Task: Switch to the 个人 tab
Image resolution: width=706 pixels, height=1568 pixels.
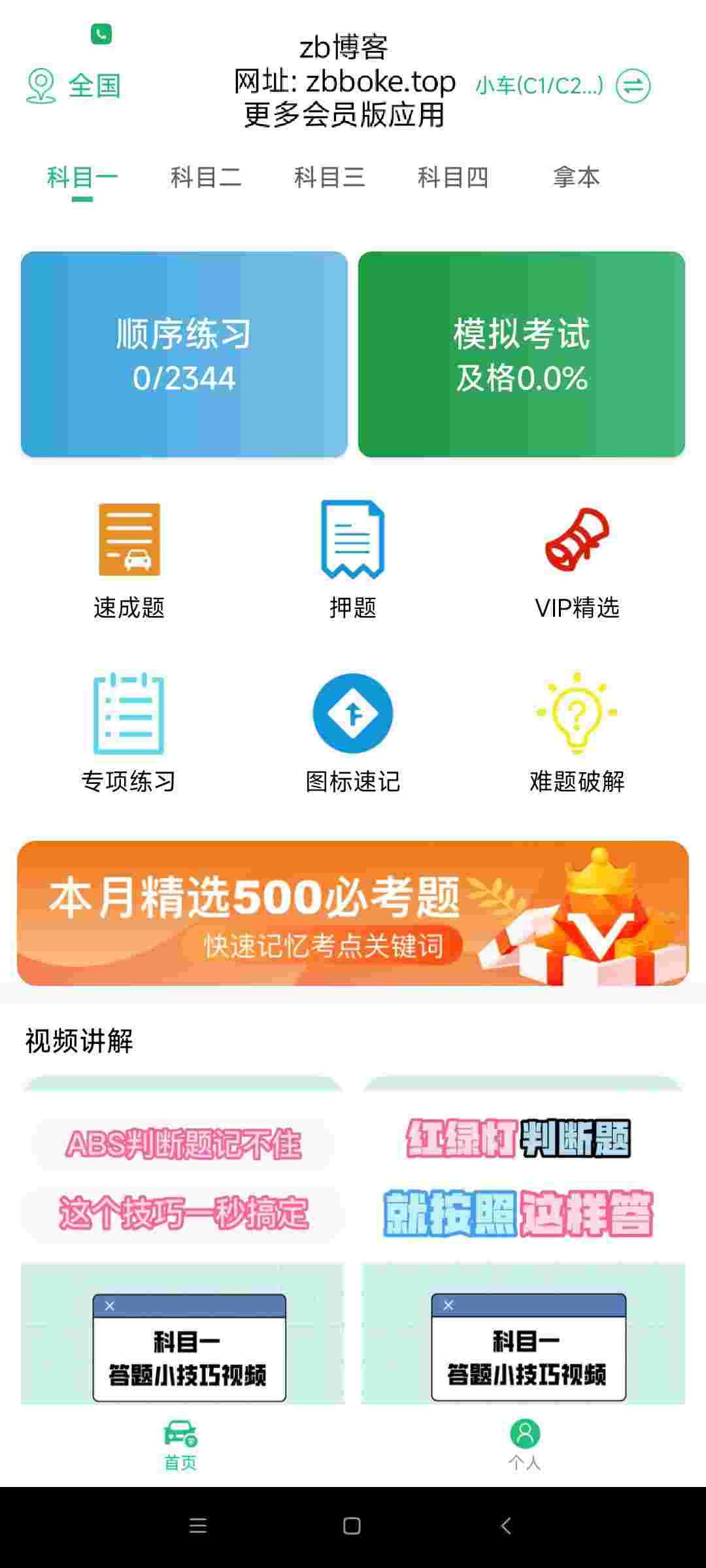Action: point(525,1445)
